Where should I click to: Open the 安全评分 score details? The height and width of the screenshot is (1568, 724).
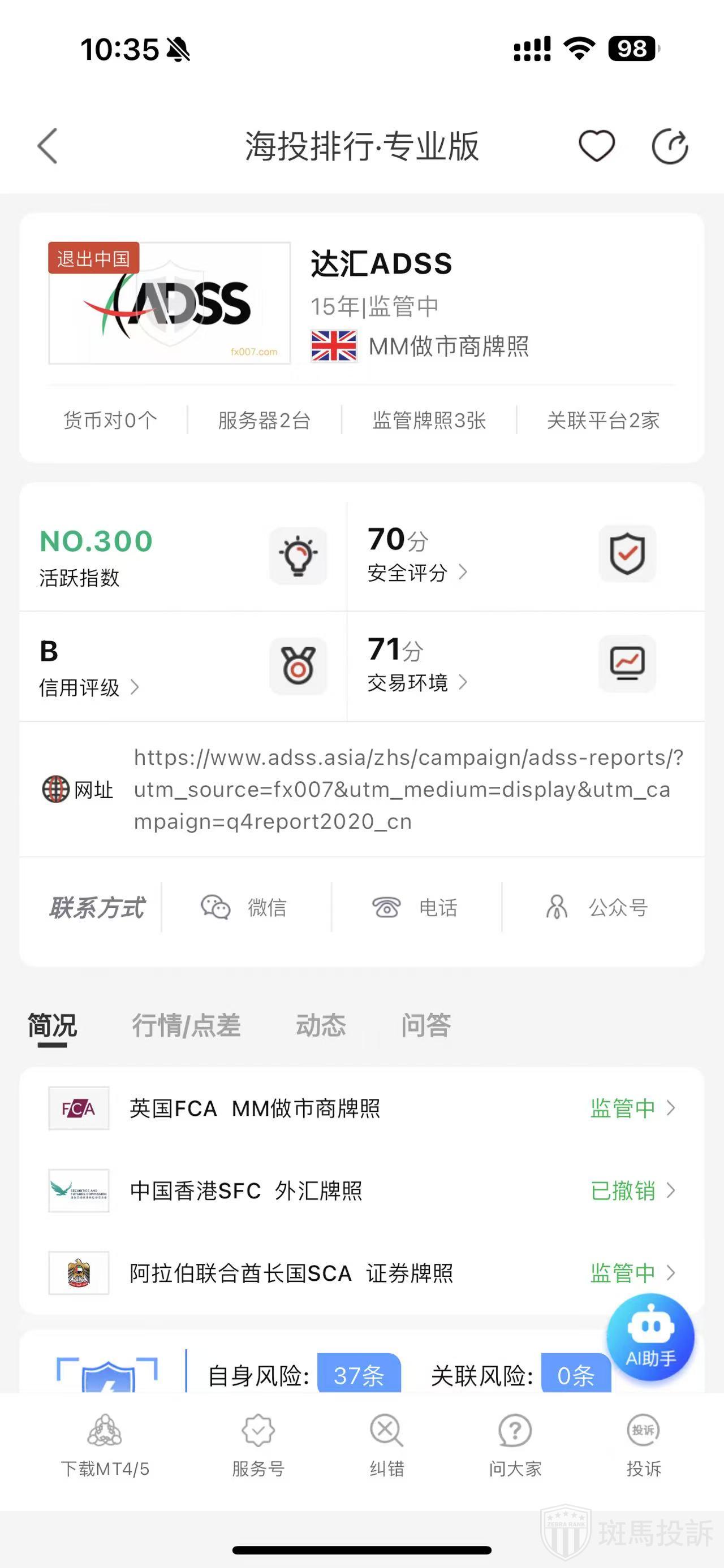[x=417, y=572]
